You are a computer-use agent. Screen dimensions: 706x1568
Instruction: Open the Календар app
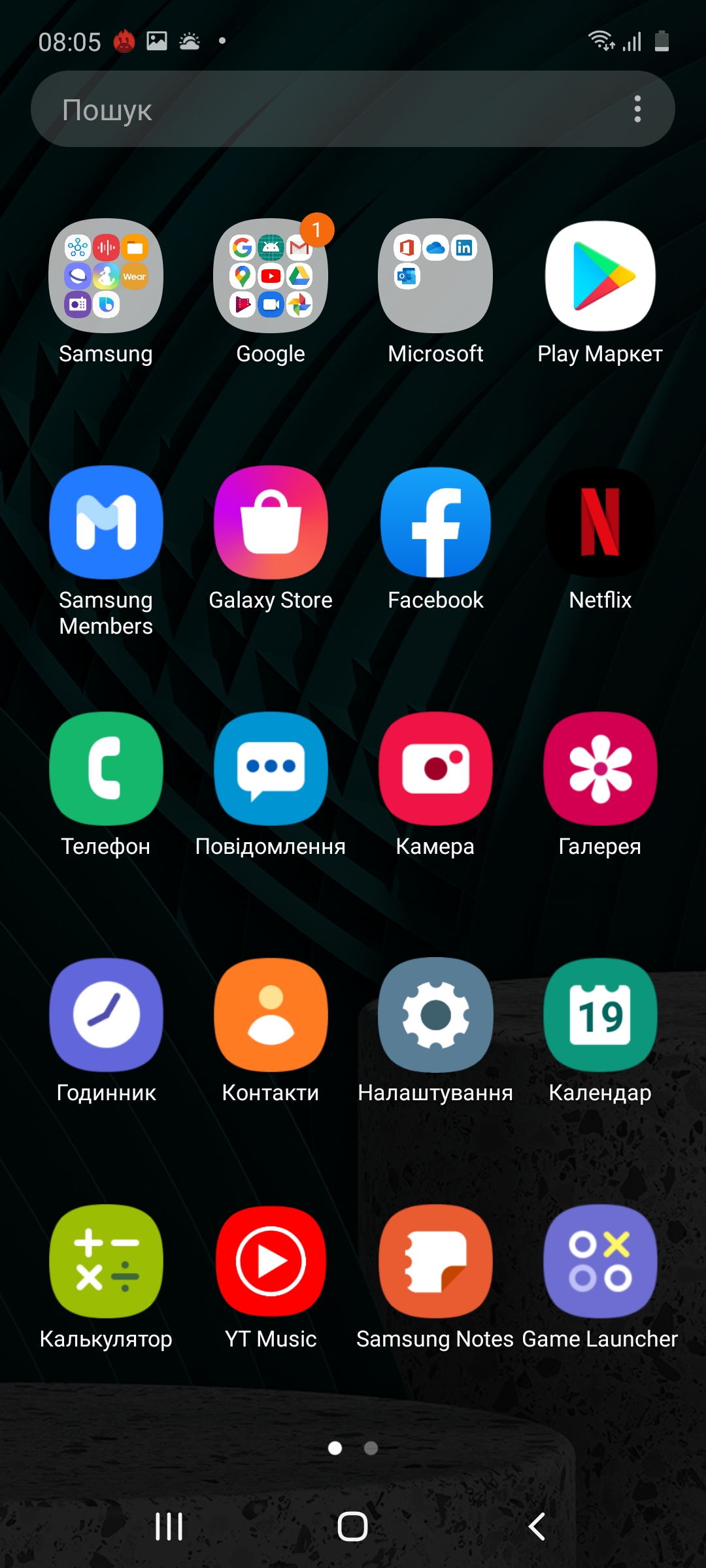[599, 1015]
